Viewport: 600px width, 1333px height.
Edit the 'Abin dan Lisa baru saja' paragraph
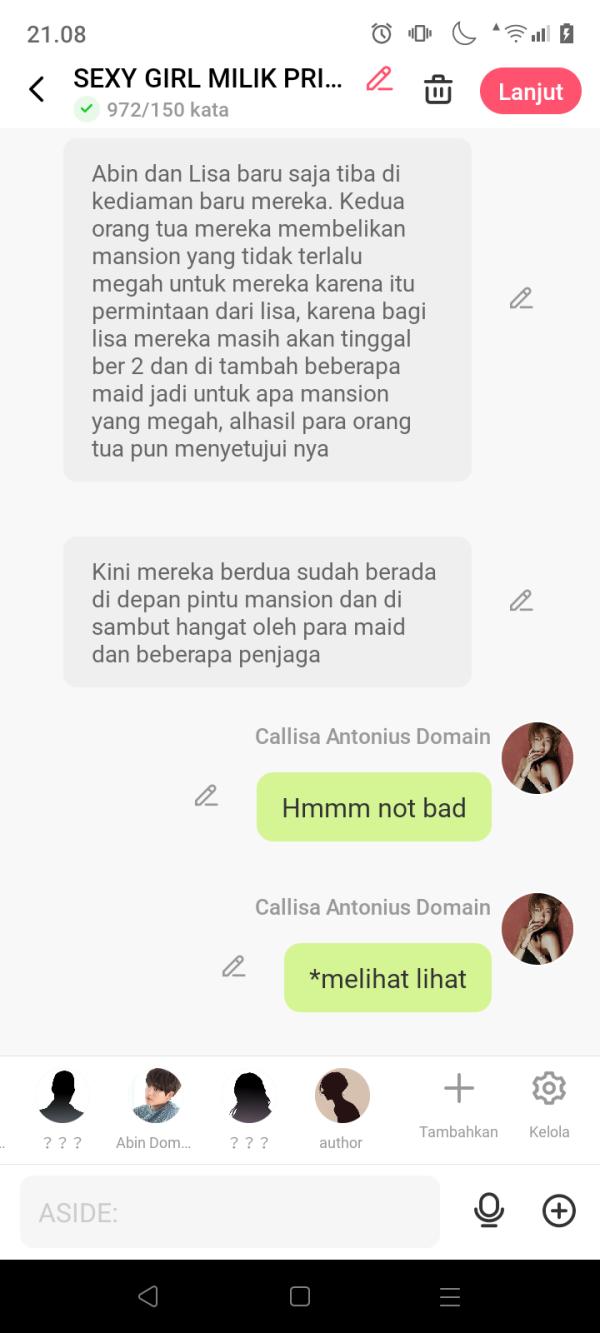pyautogui.click(x=520, y=298)
